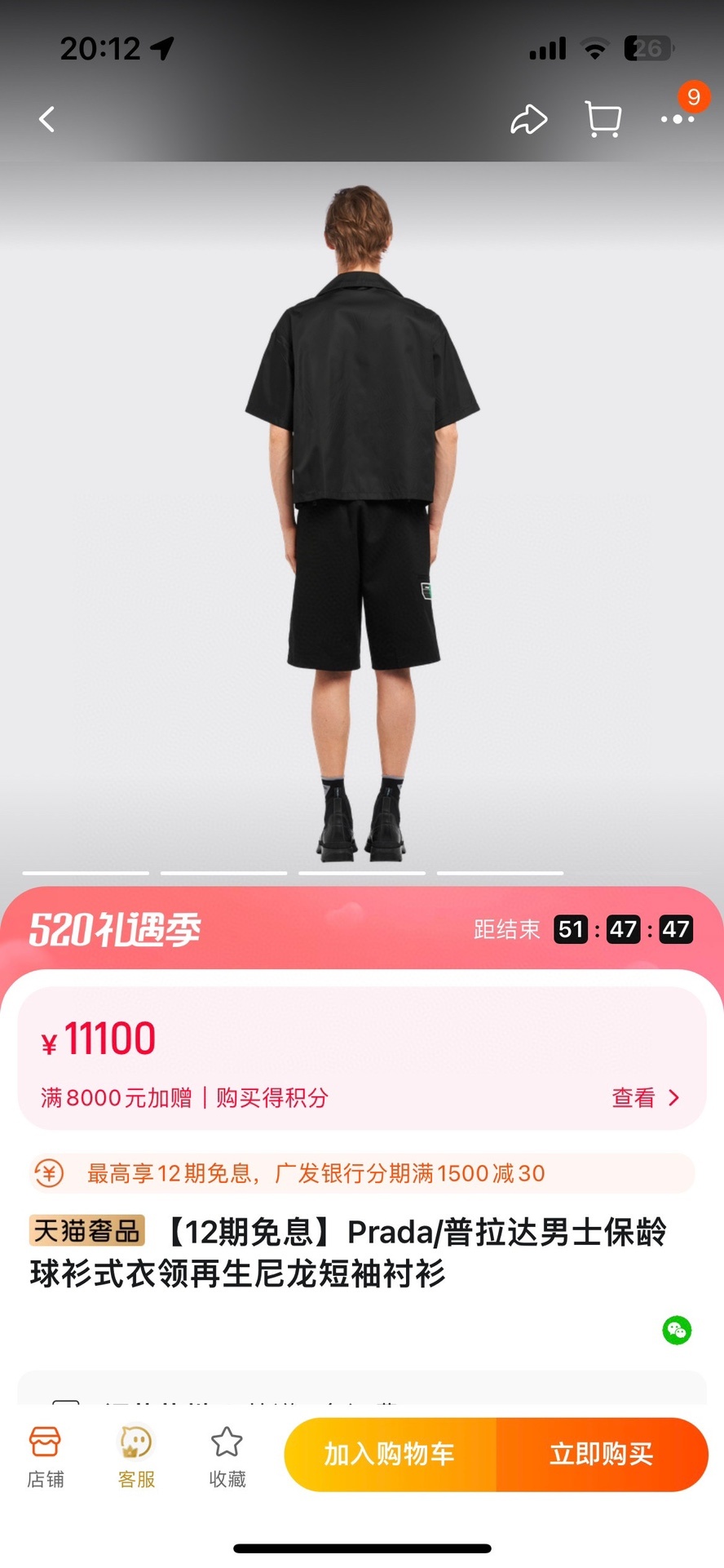Image resolution: width=724 pixels, height=1568 pixels.
Task: Contact 客服 customer service
Action: coord(136,1457)
